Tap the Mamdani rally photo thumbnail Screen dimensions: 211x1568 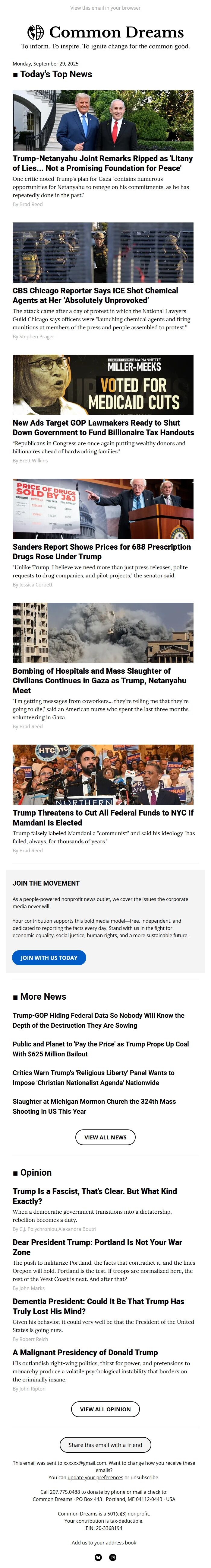[103, 774]
